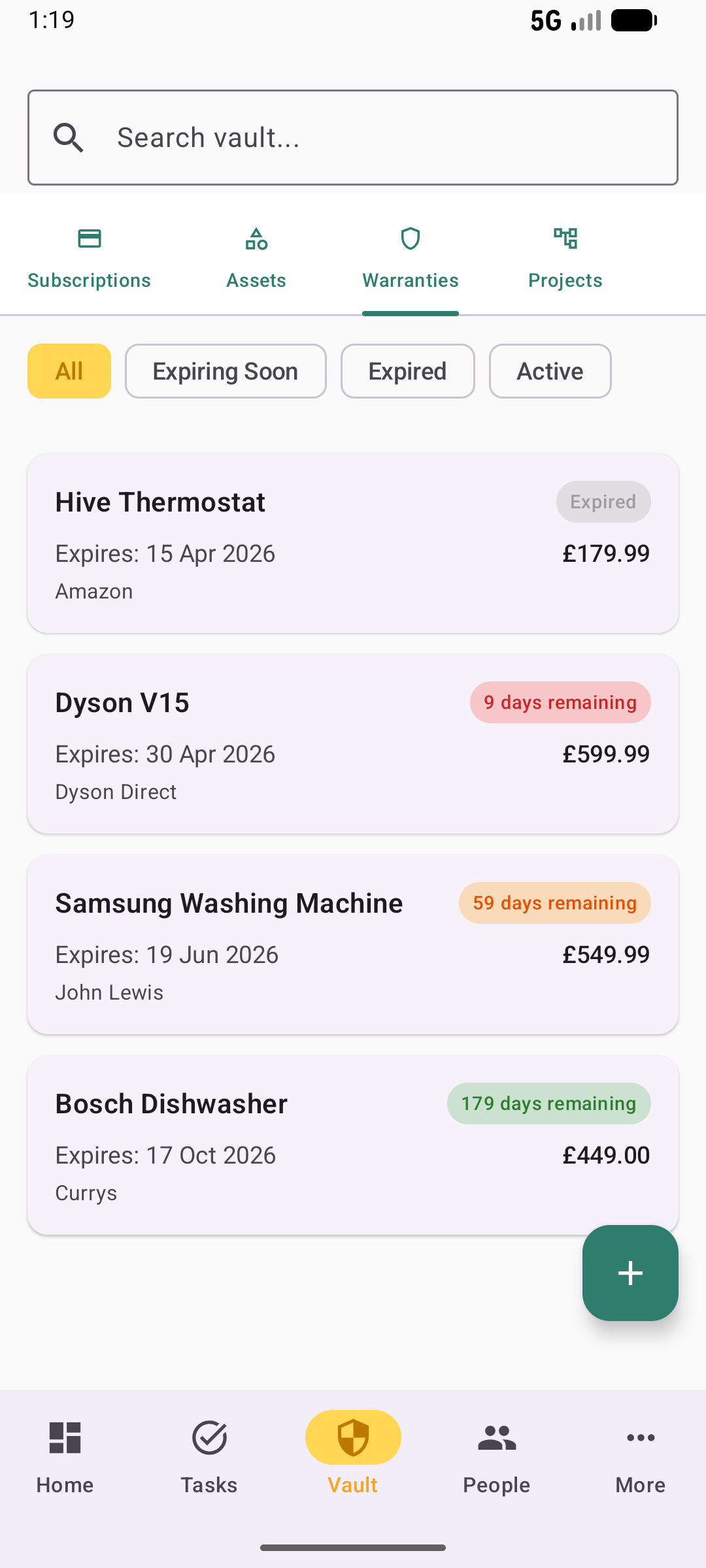
Task: Open the Subscriptions section icon
Action: click(x=88, y=238)
